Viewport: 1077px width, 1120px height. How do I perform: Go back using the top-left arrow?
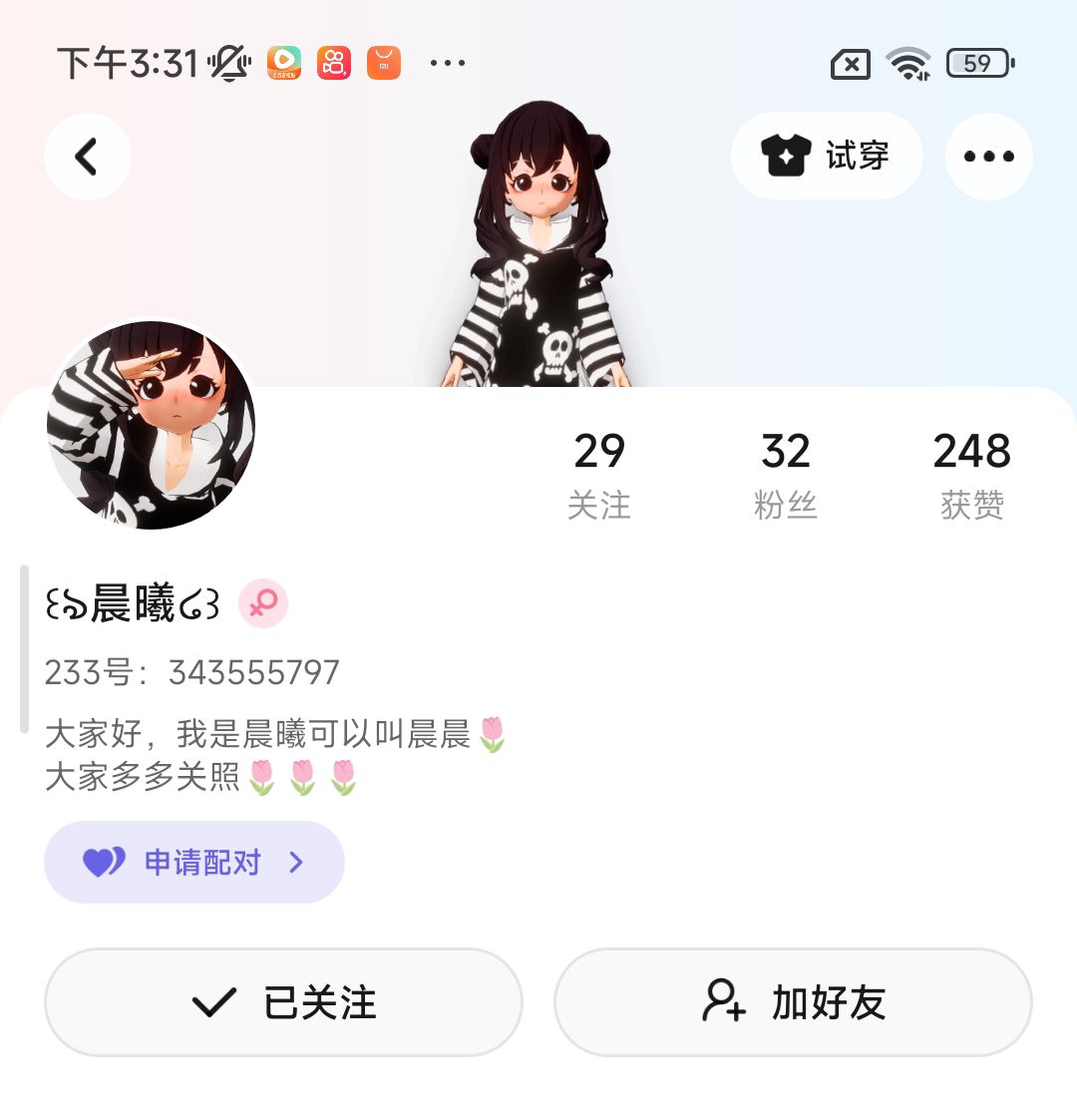point(88,157)
